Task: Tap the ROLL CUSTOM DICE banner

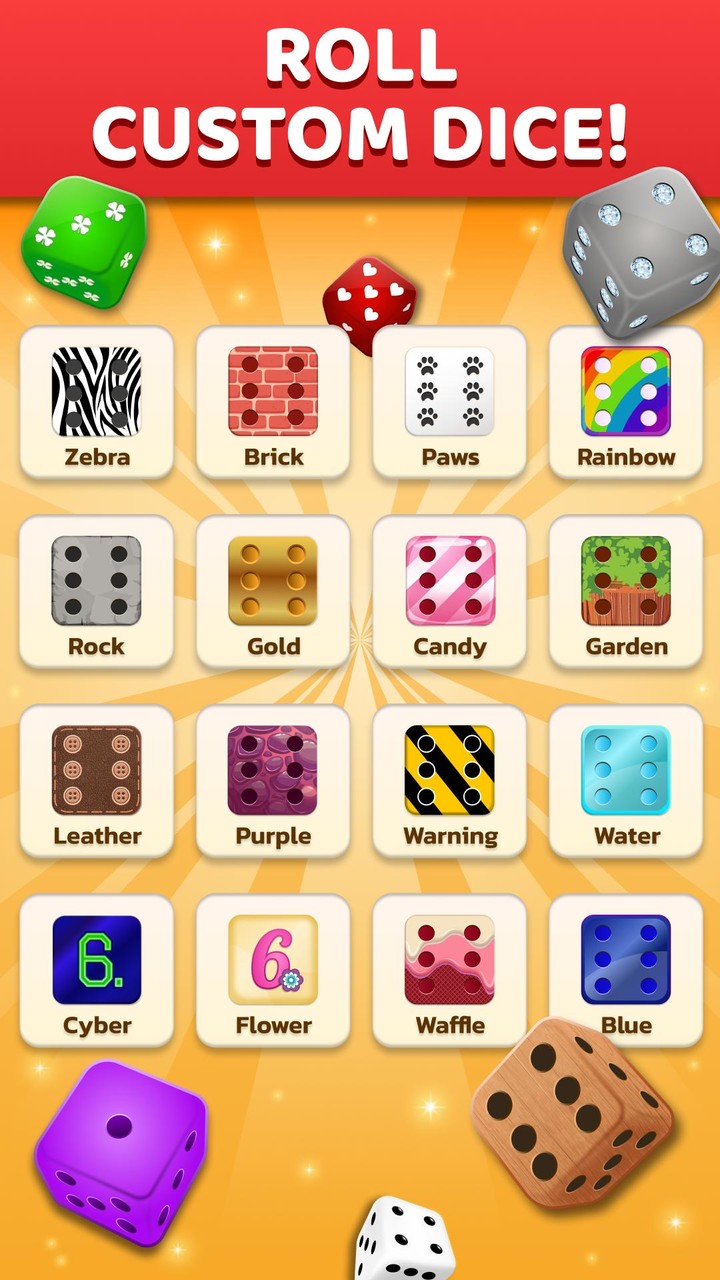Action: pos(360,90)
